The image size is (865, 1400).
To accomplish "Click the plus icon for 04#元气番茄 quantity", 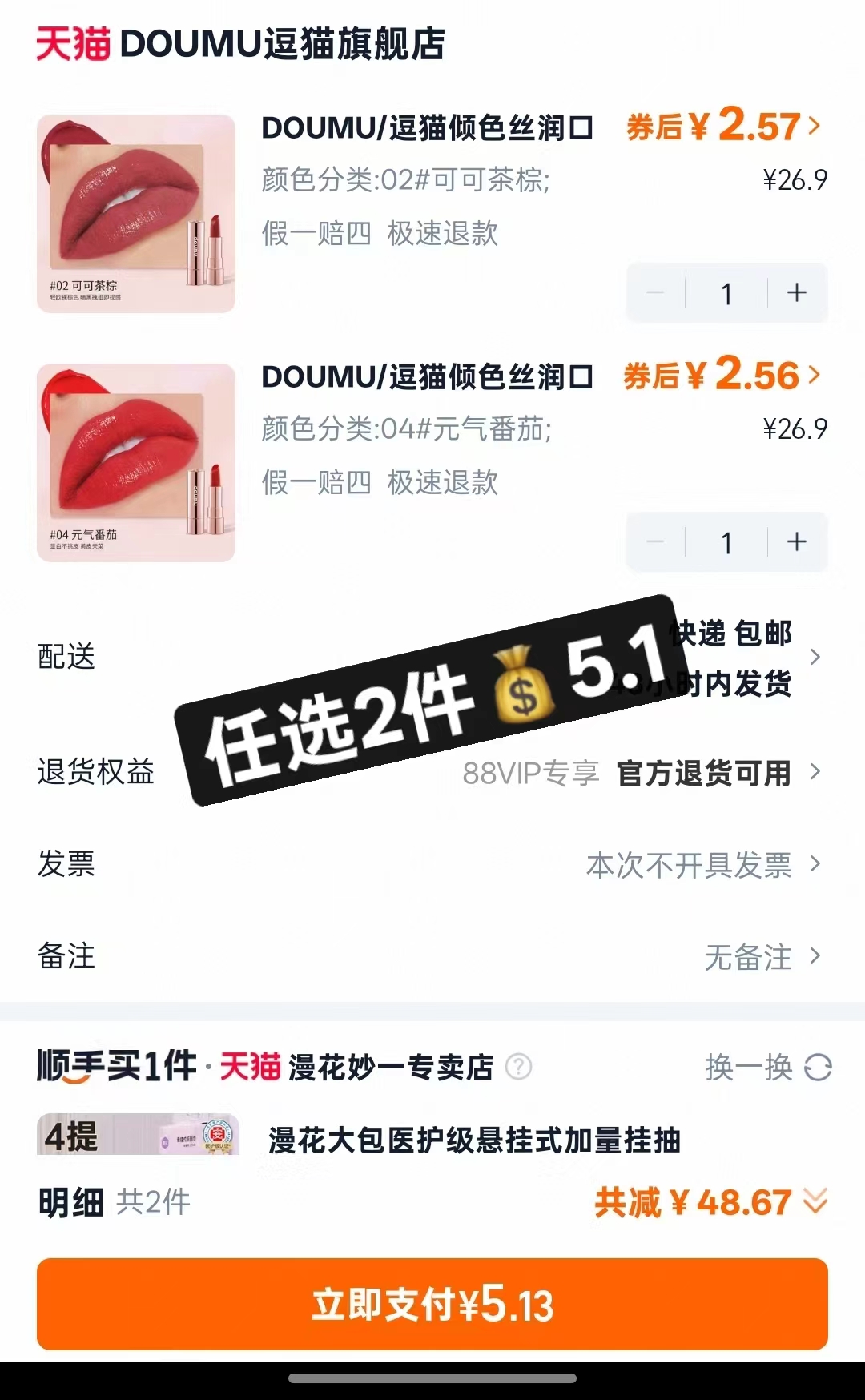I will point(797,542).
